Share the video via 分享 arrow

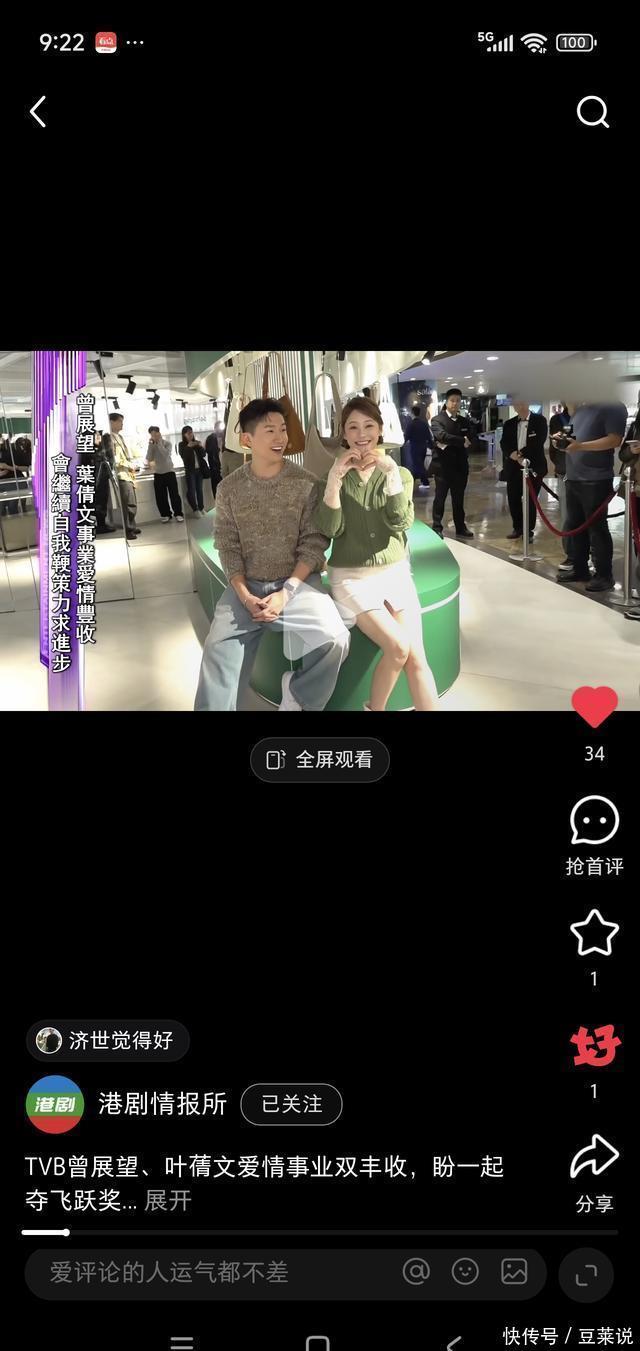[594, 1158]
